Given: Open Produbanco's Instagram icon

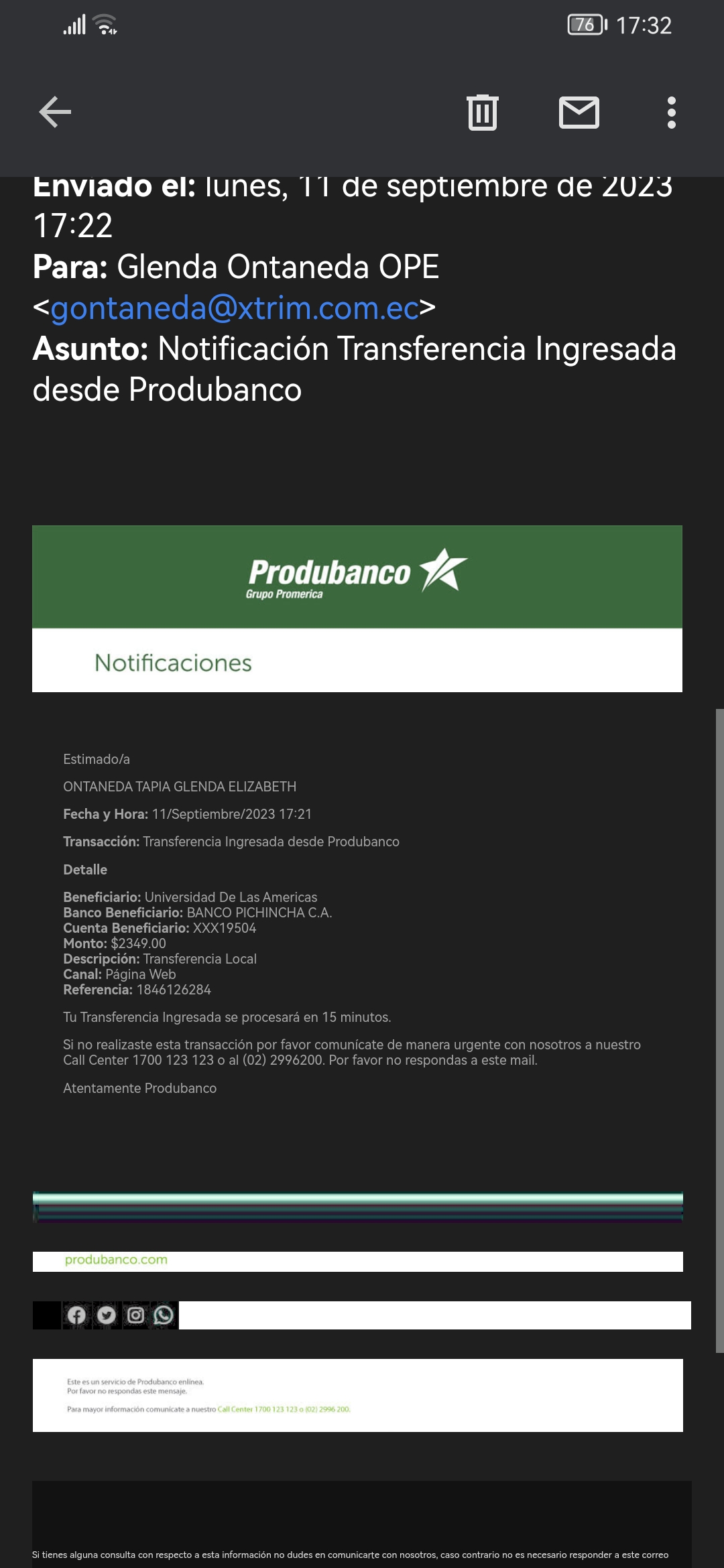Looking at the screenshot, I should click(135, 1315).
